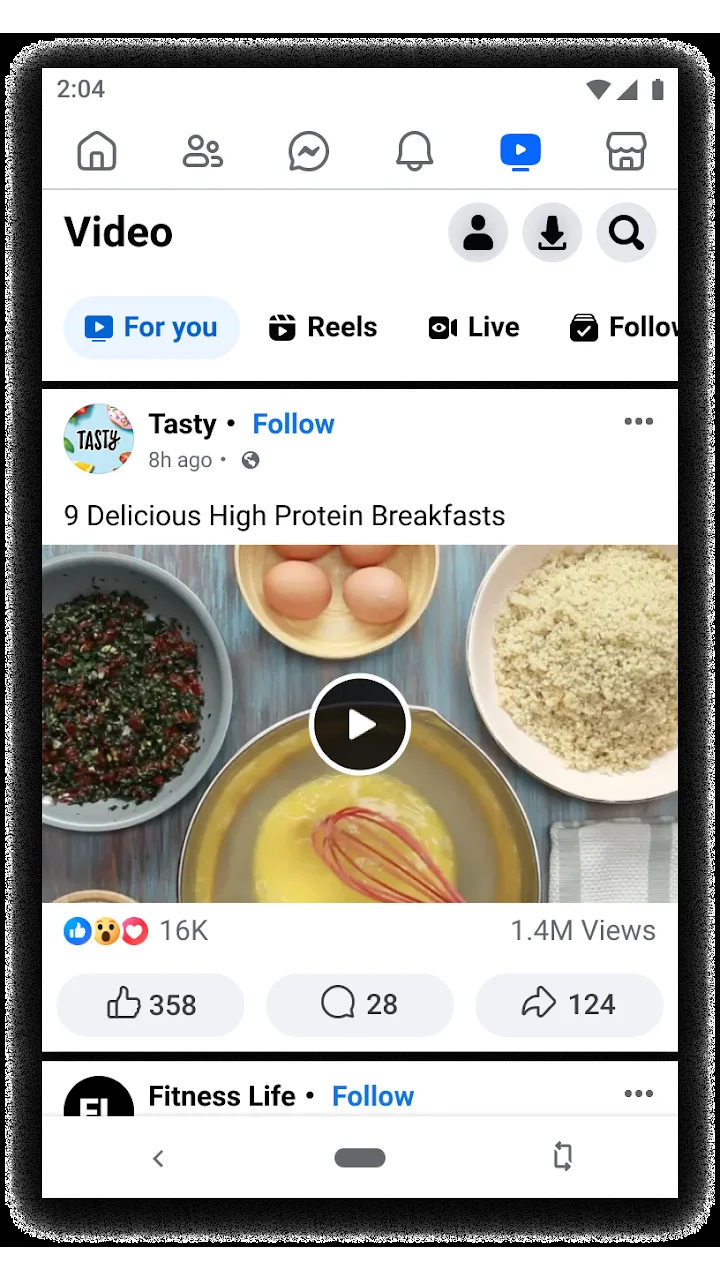Switch to the Marketplace tab
The width and height of the screenshot is (720, 1280).
[627, 152]
